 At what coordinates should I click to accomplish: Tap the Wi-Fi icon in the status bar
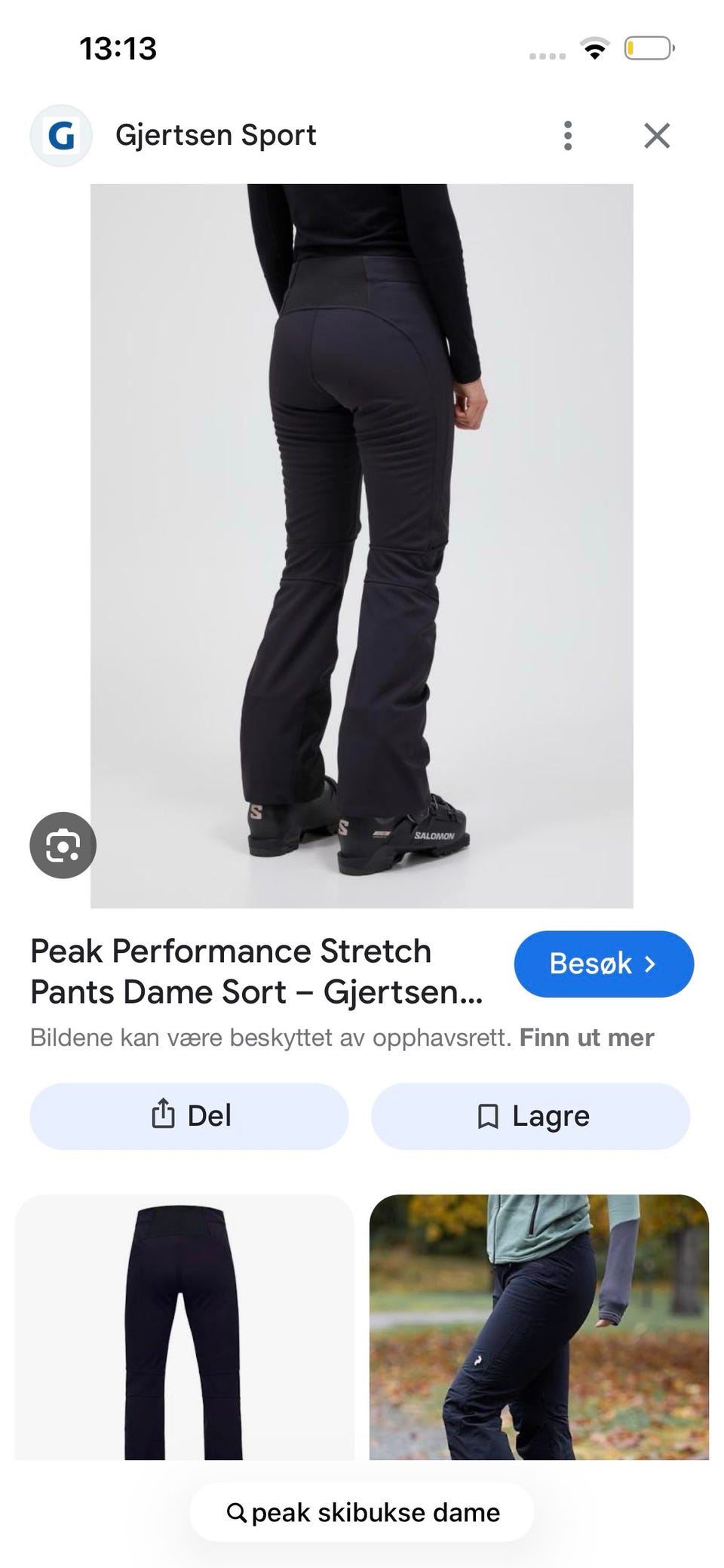(594, 48)
